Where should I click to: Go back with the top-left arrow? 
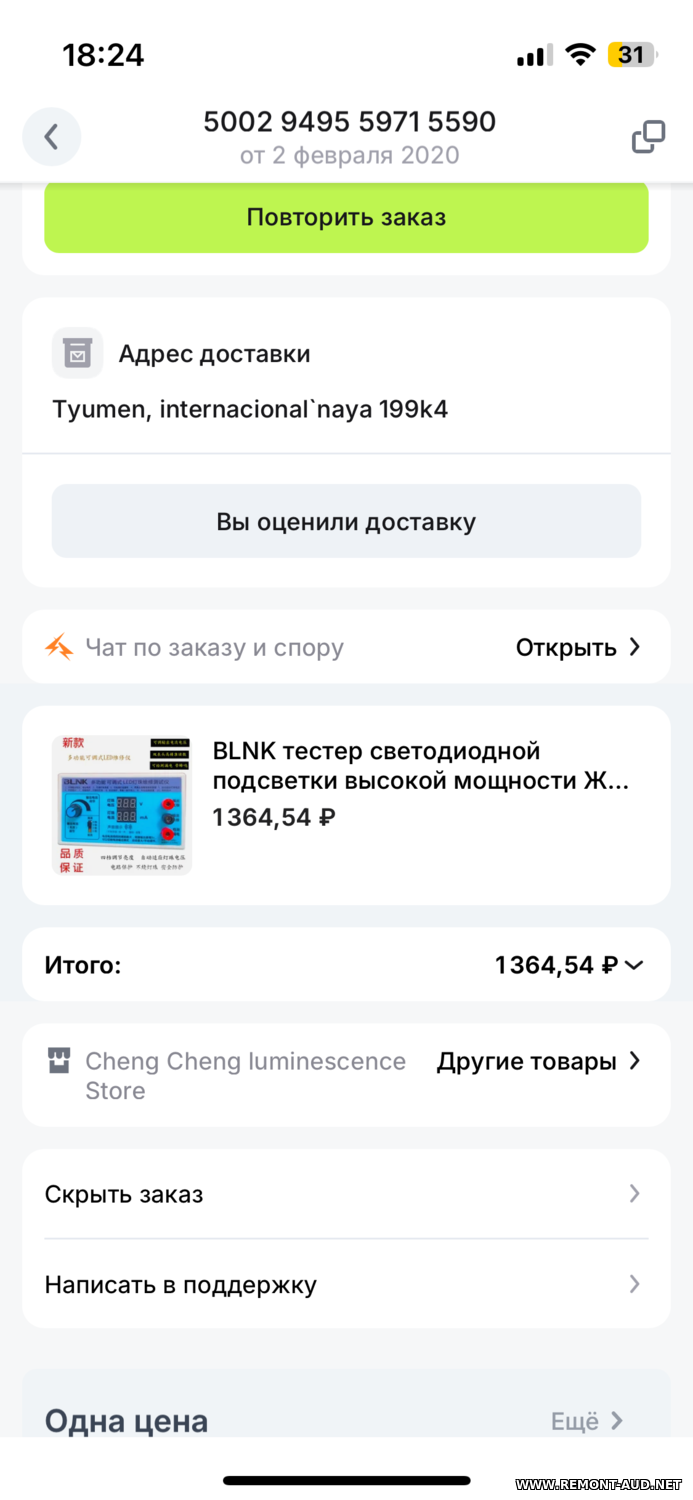coord(52,137)
